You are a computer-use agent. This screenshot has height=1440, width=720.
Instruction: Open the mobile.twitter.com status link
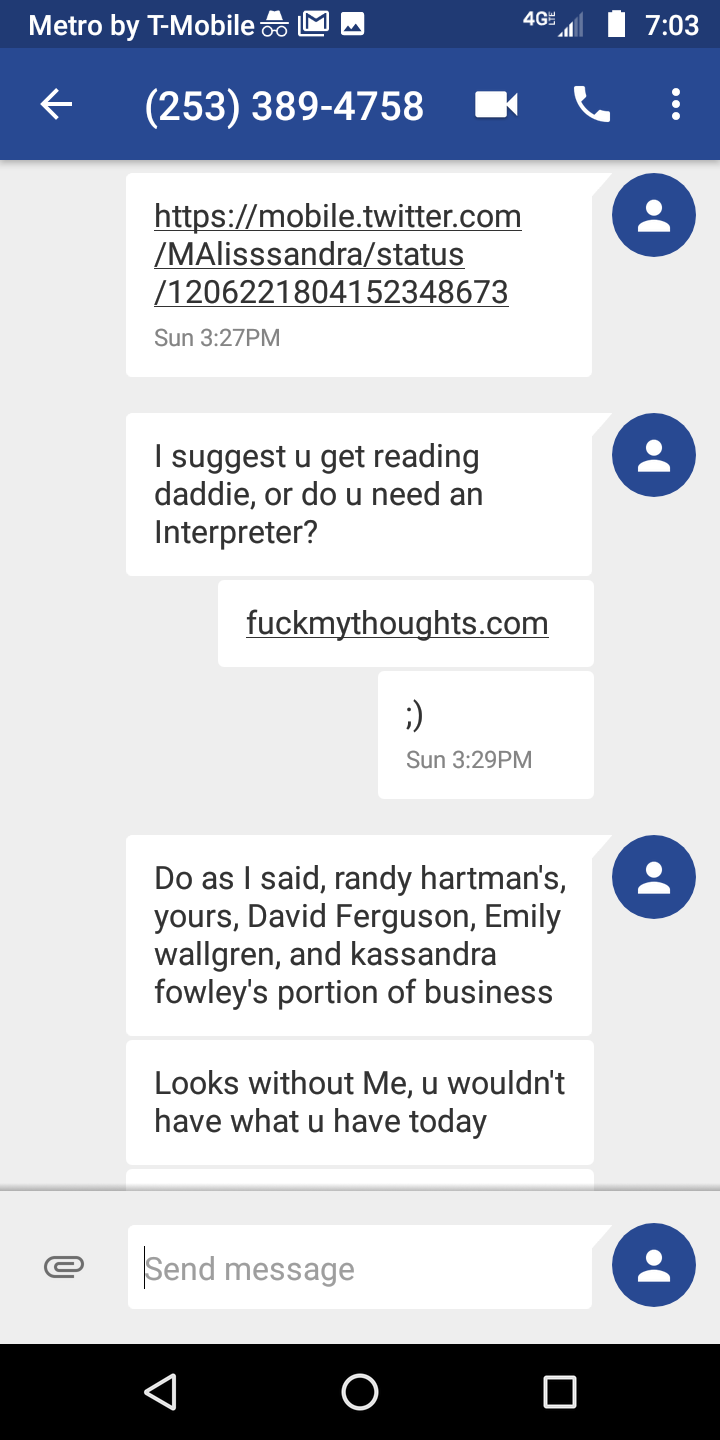point(337,254)
